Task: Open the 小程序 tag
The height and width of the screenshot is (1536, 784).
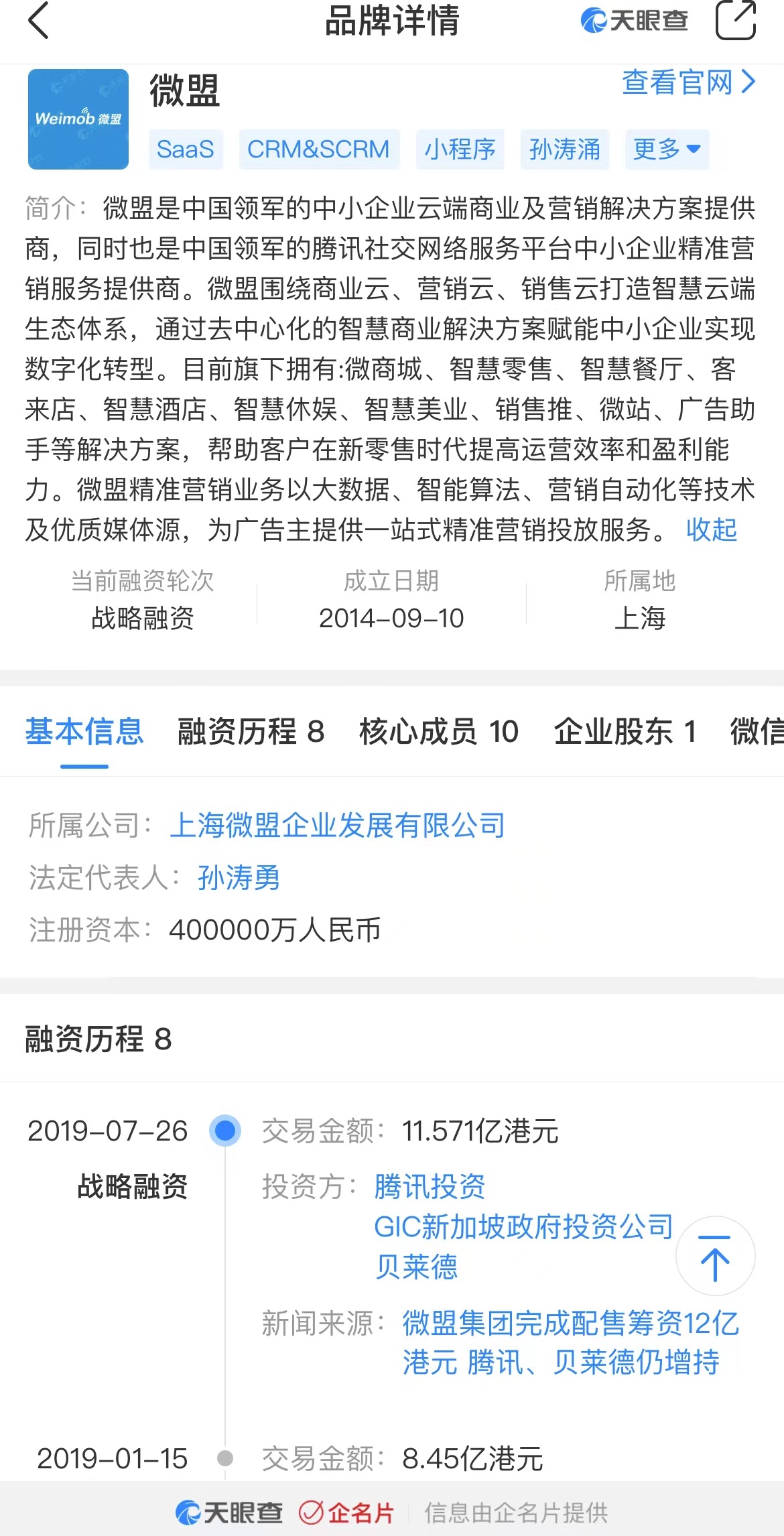Action: point(460,149)
